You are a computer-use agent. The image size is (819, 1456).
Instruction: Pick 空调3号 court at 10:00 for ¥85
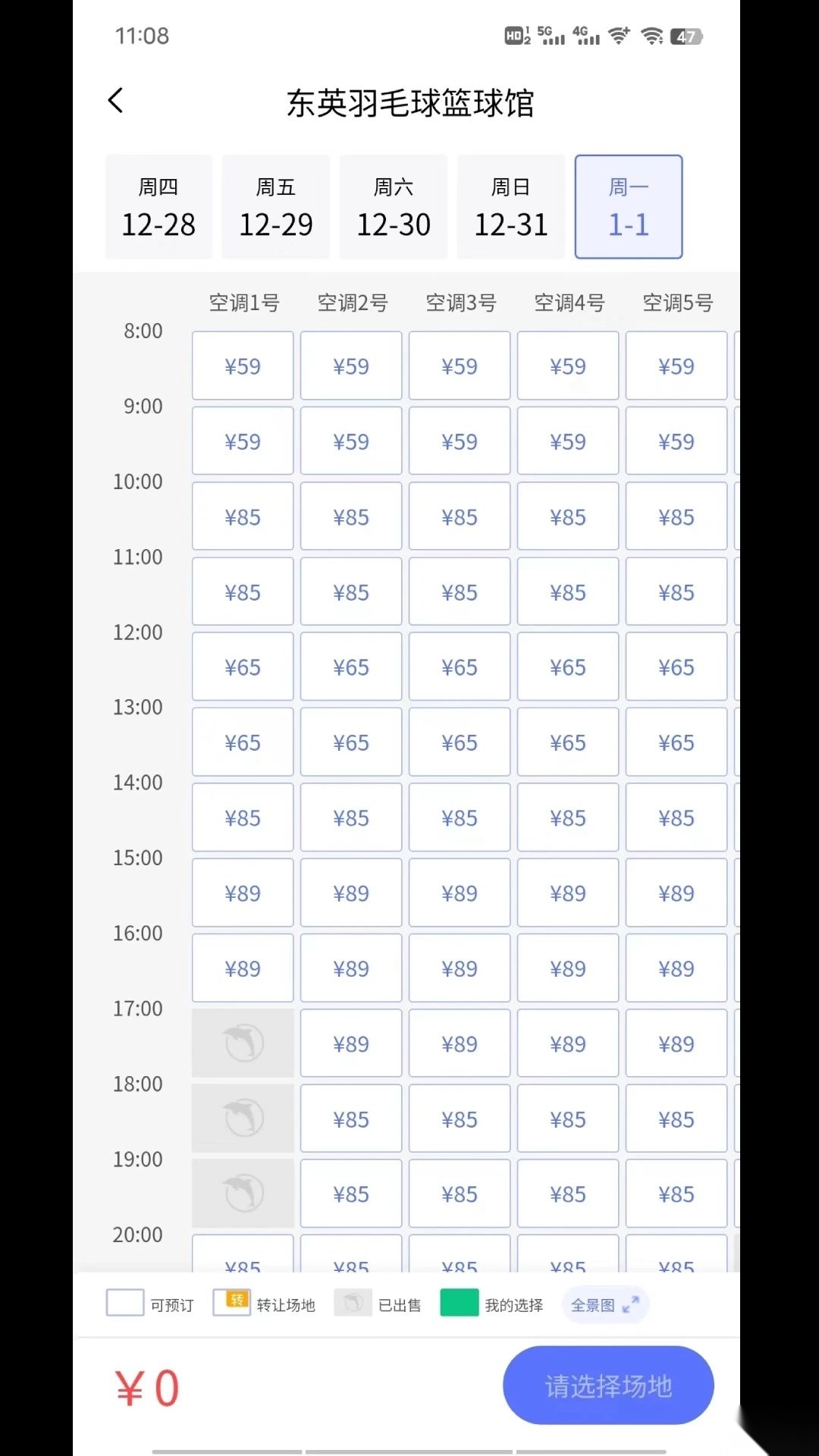460,516
